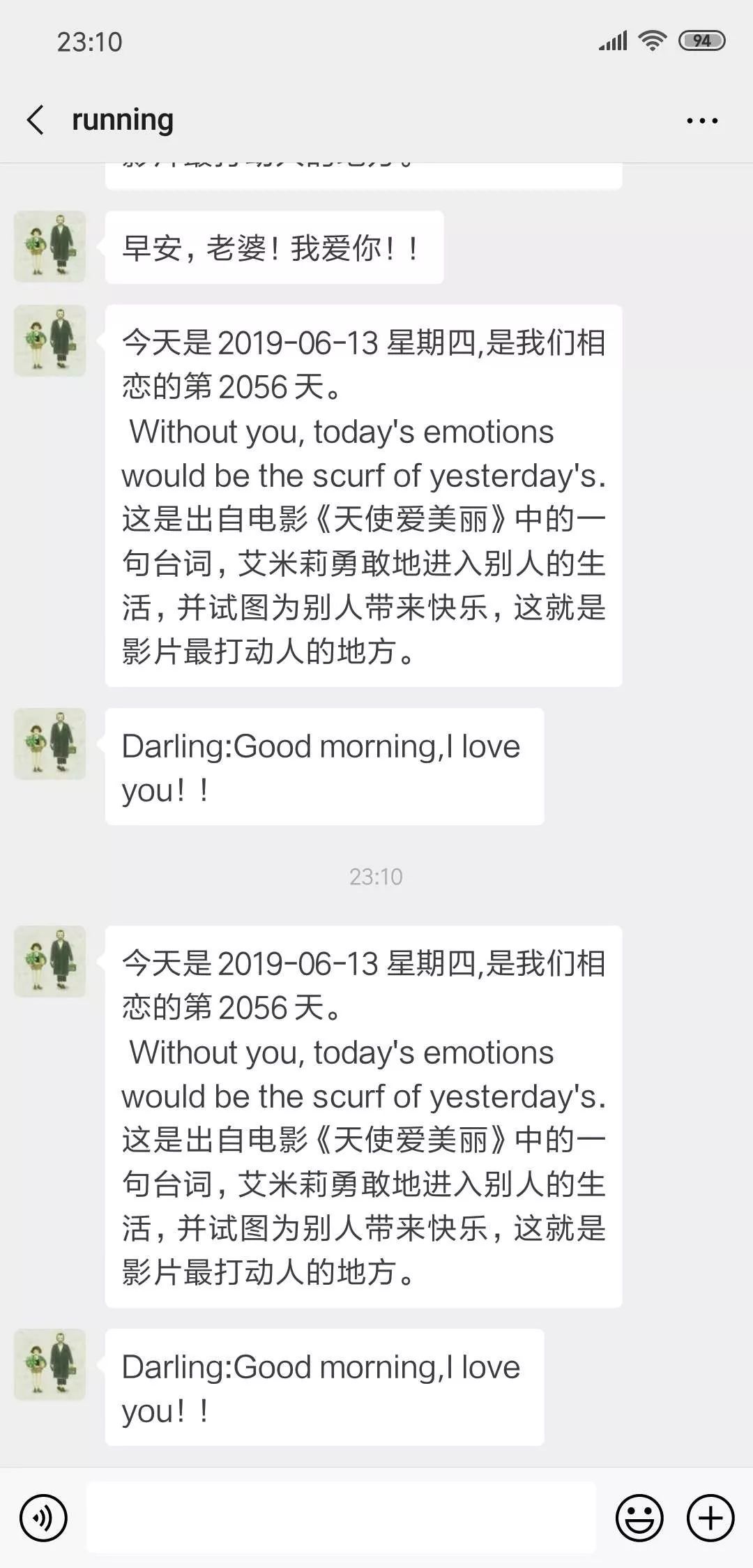Tap the avatar beside 早安，老婆 message
The height and width of the screenshot is (1568, 753).
click(x=50, y=247)
